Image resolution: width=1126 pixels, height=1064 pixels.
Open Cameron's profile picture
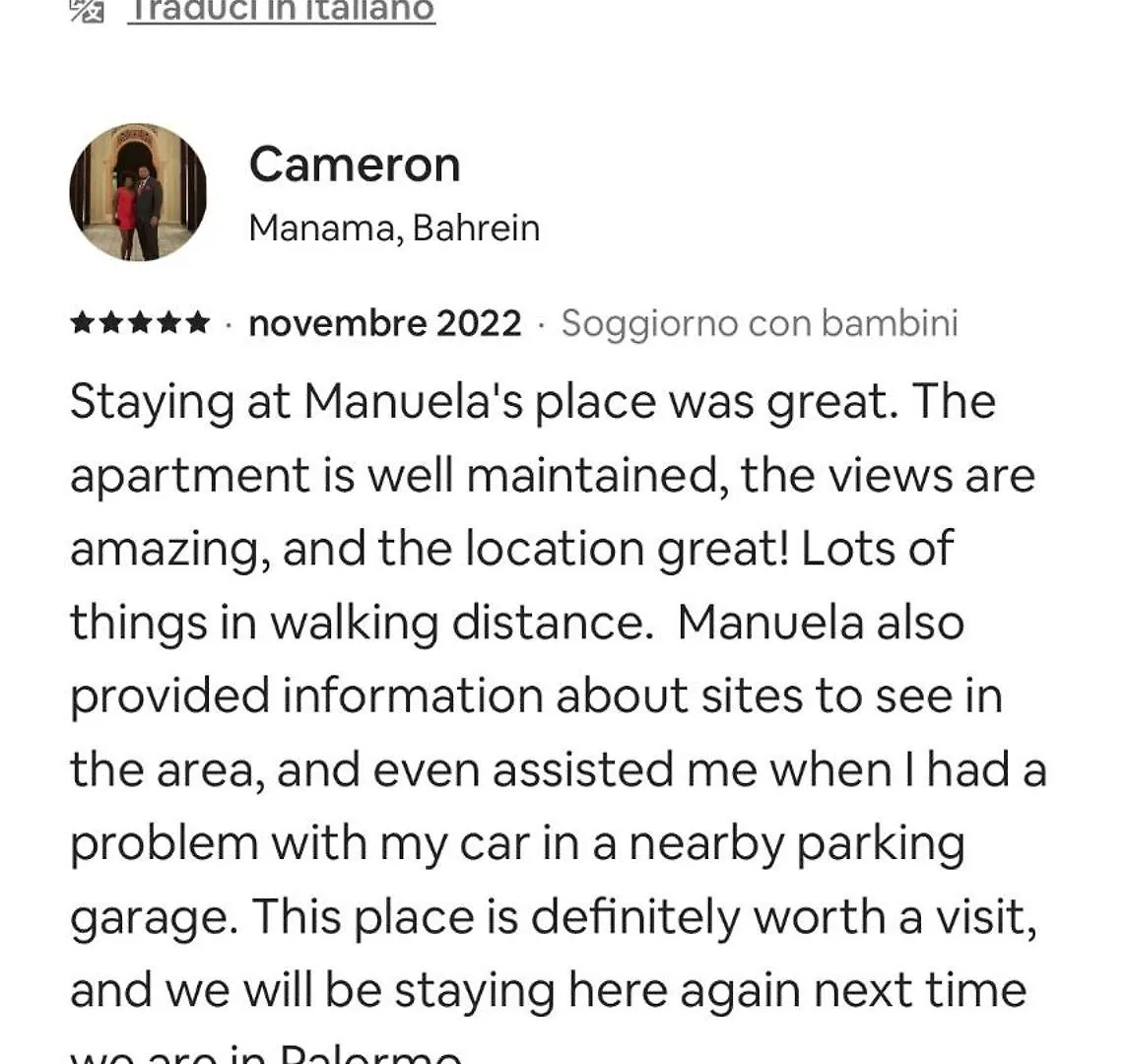coord(138,193)
